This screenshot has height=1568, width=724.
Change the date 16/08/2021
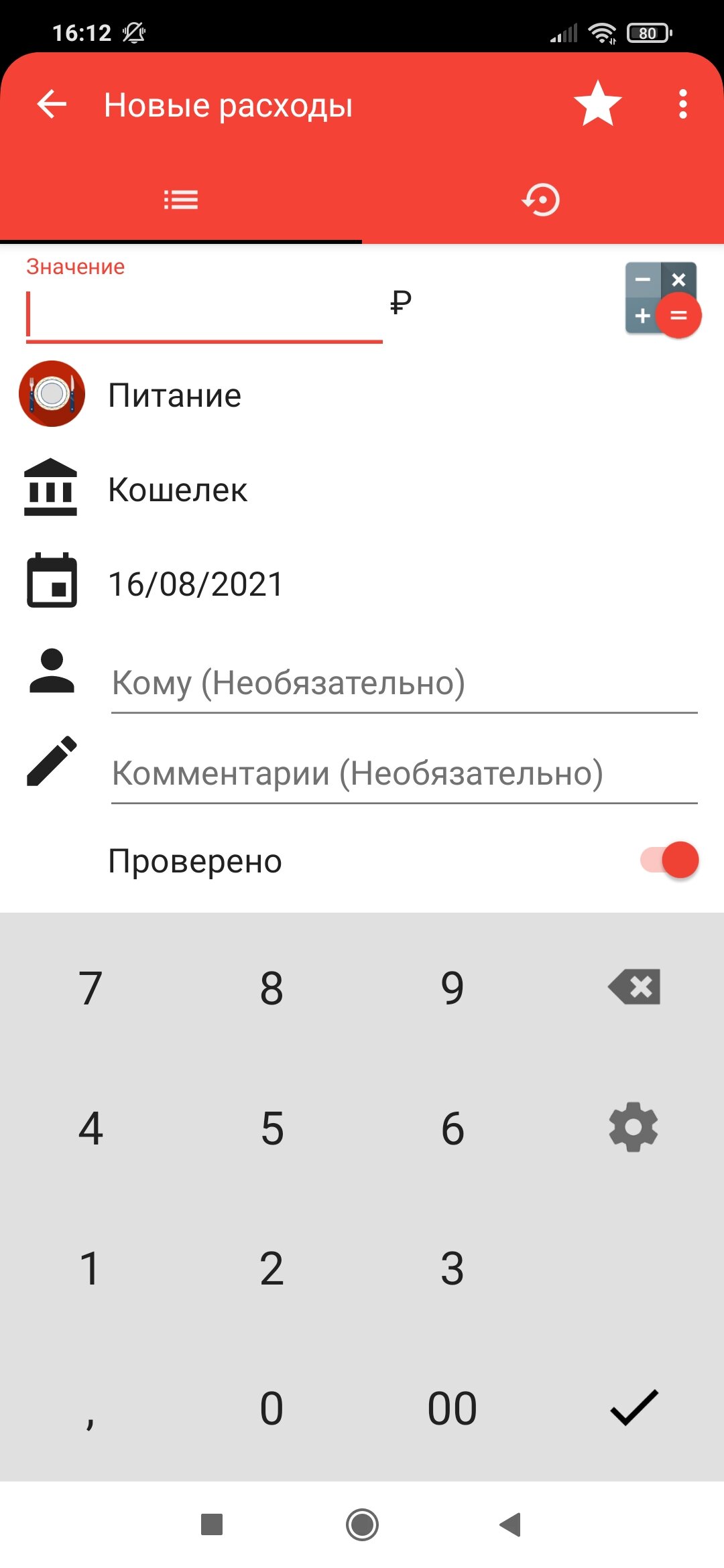(x=362, y=583)
